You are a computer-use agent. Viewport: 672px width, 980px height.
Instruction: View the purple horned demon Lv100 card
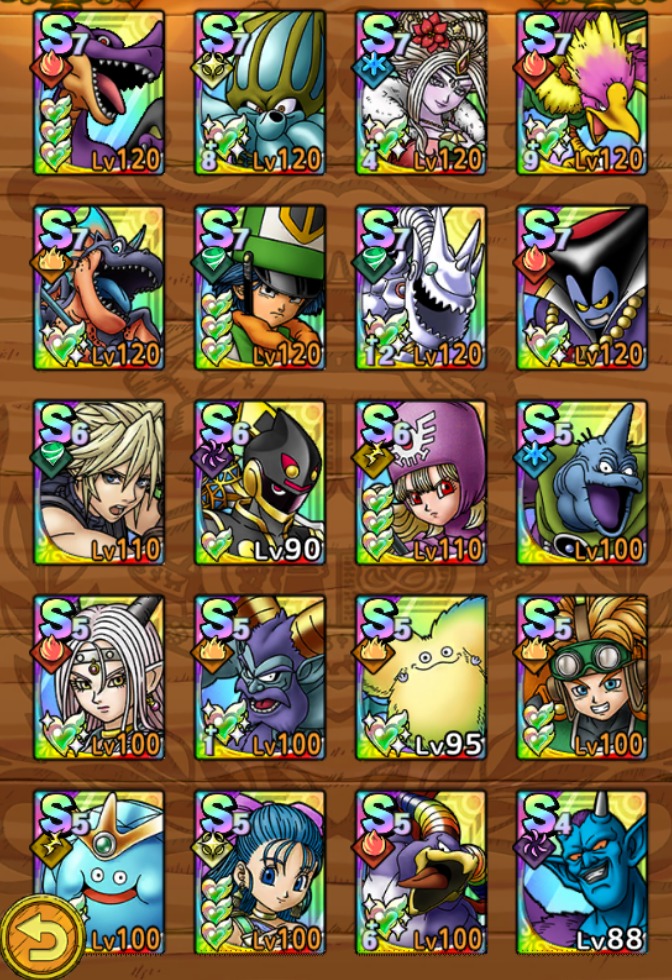click(260, 678)
